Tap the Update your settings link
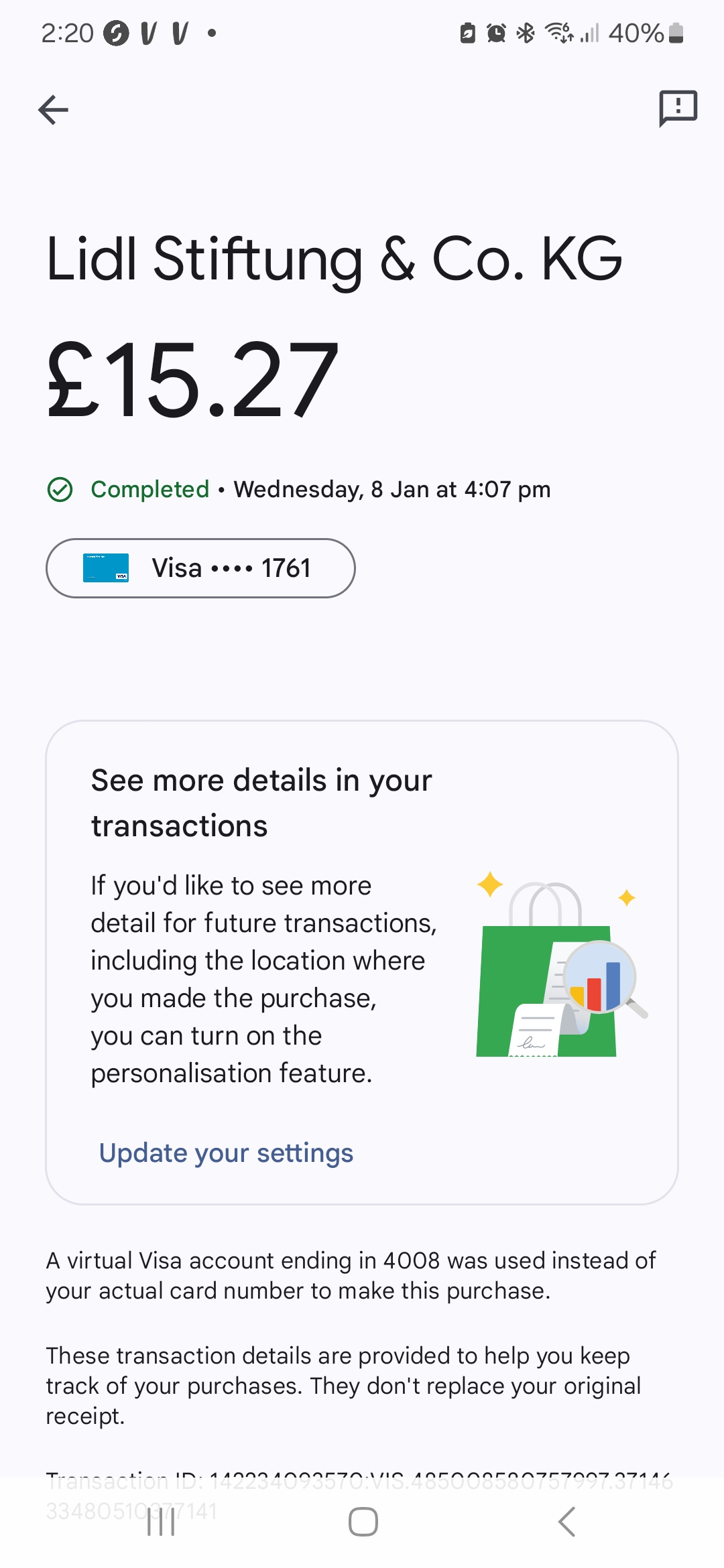The width and height of the screenshot is (724, 1568). 226,1153
